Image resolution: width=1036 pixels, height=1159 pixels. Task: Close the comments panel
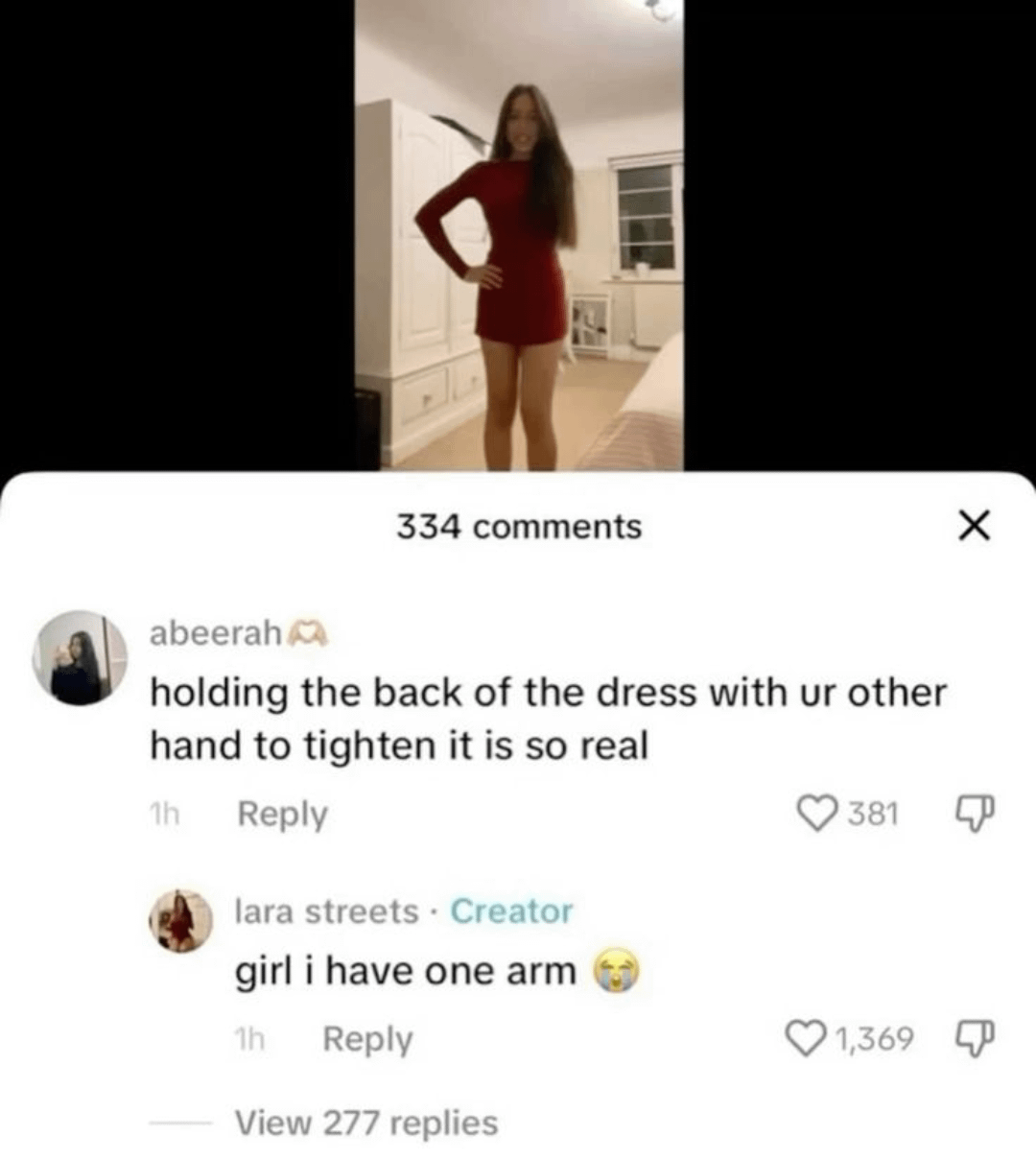[974, 526]
